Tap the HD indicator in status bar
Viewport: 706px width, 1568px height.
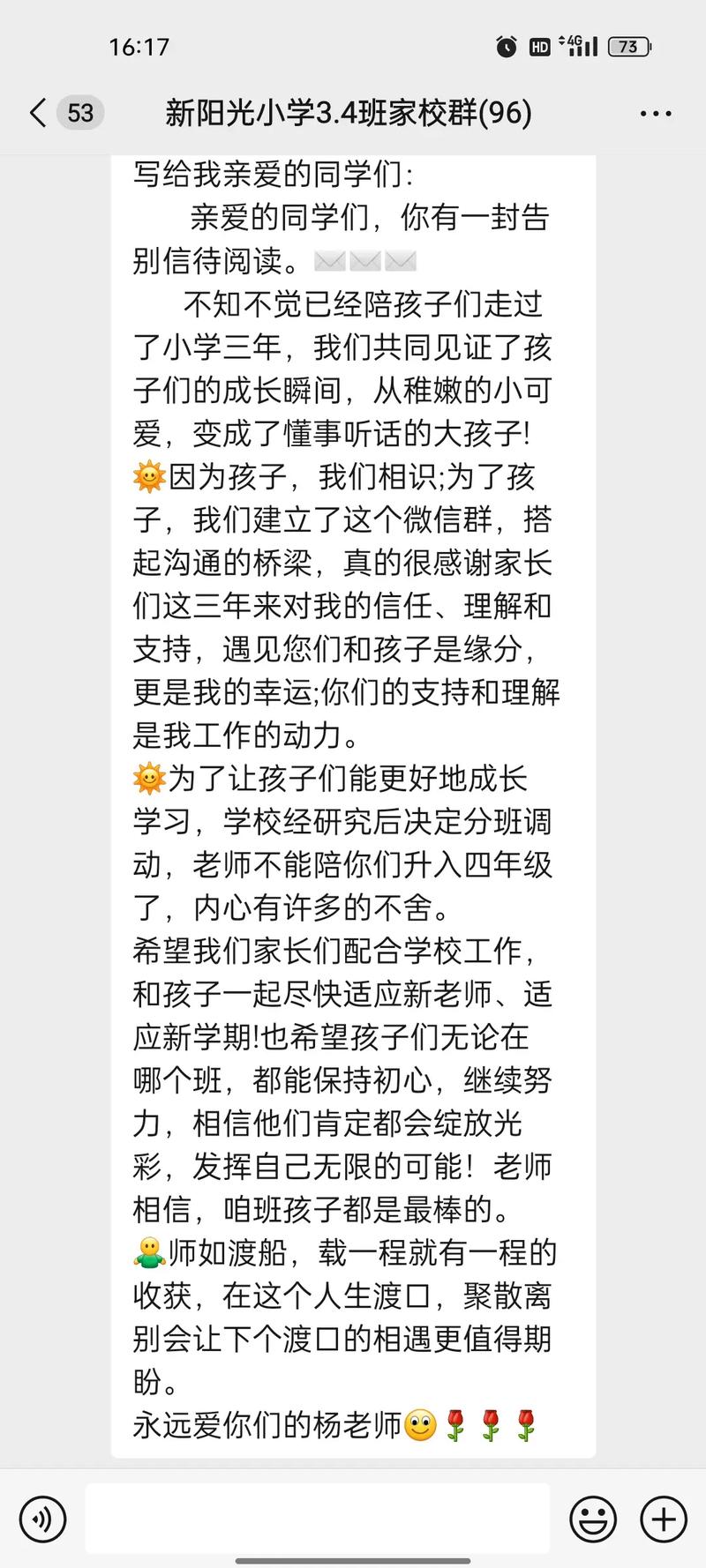click(538, 47)
